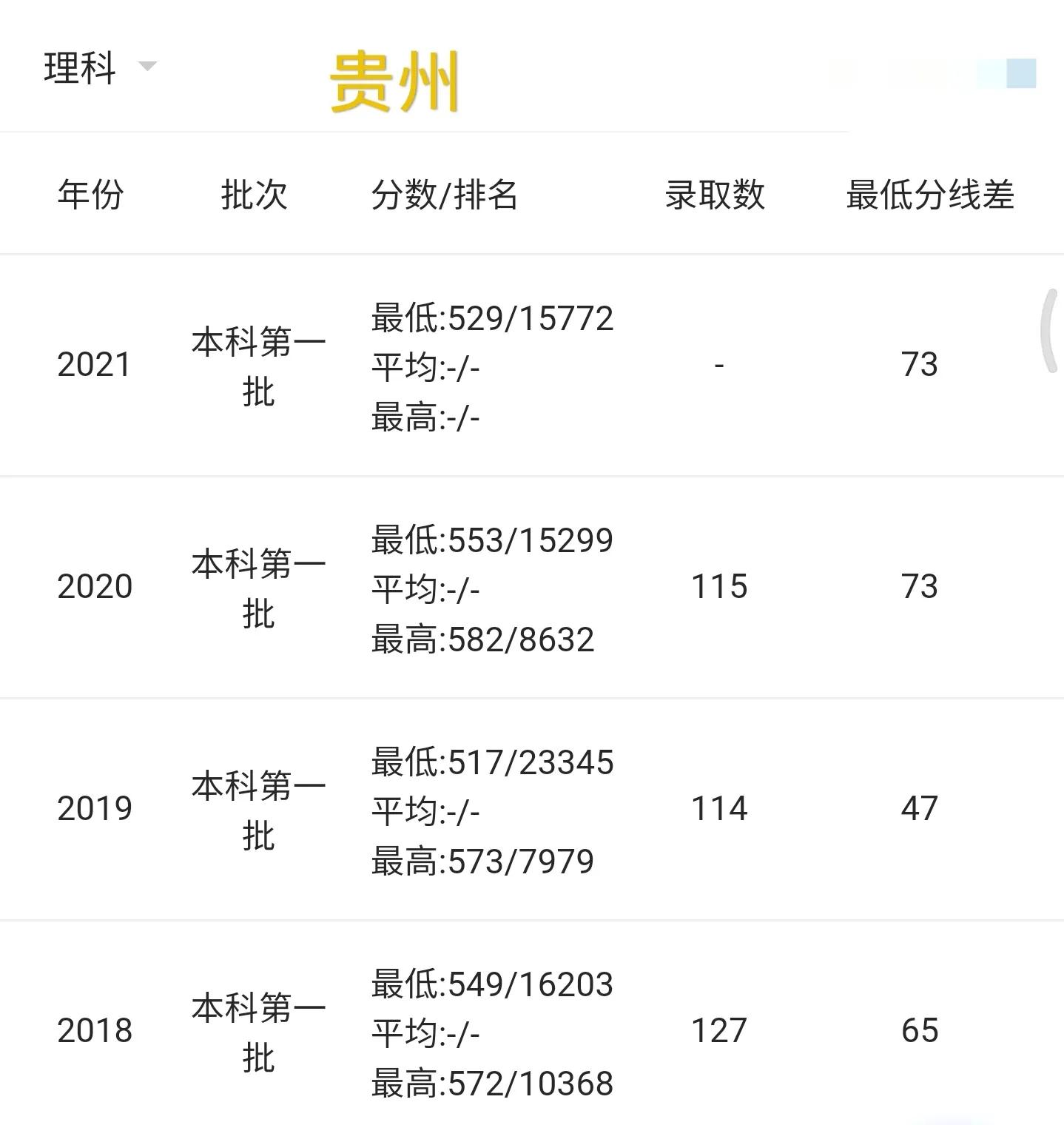Open the 2018 admission record
The image size is (1064, 1125).
(x=92, y=1029)
